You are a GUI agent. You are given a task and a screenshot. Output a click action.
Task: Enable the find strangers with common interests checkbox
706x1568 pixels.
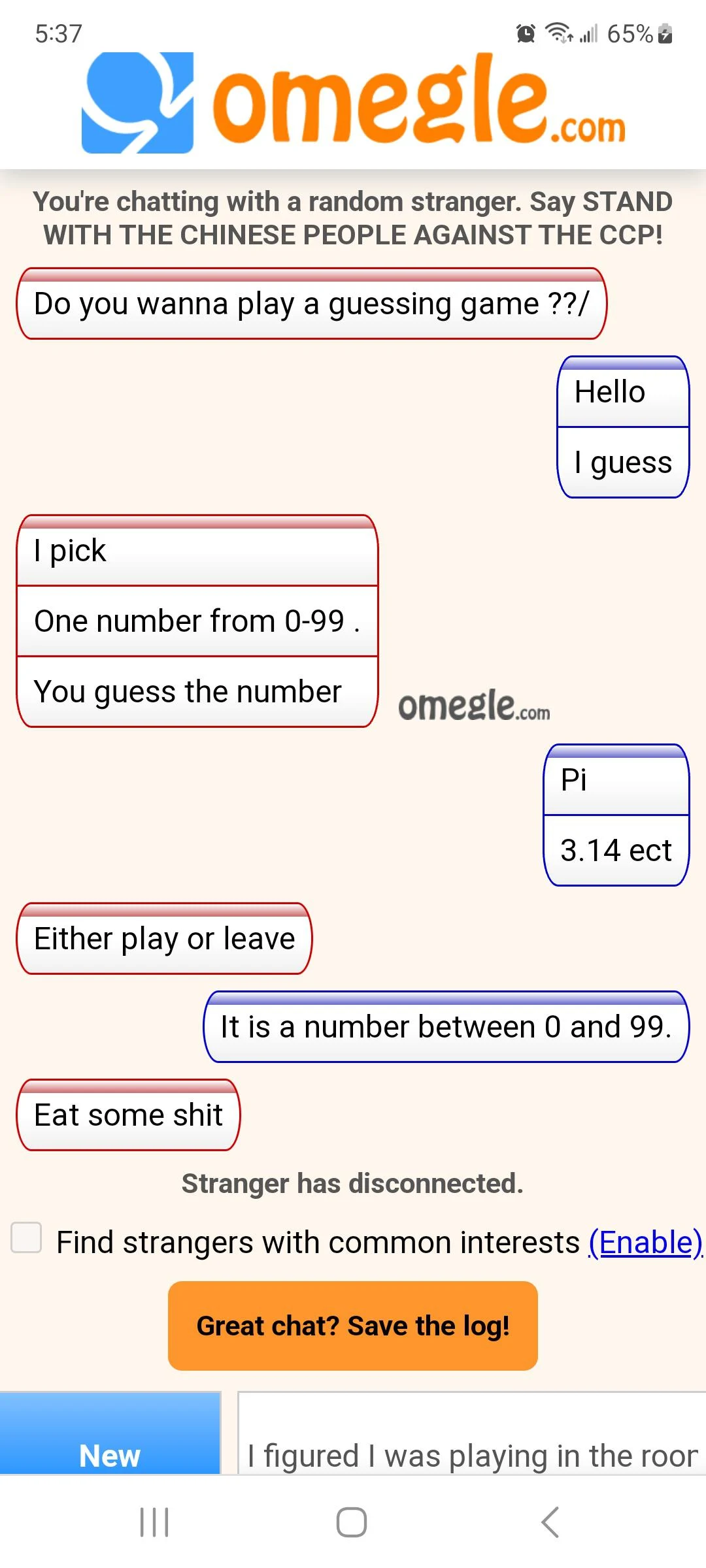click(26, 1240)
